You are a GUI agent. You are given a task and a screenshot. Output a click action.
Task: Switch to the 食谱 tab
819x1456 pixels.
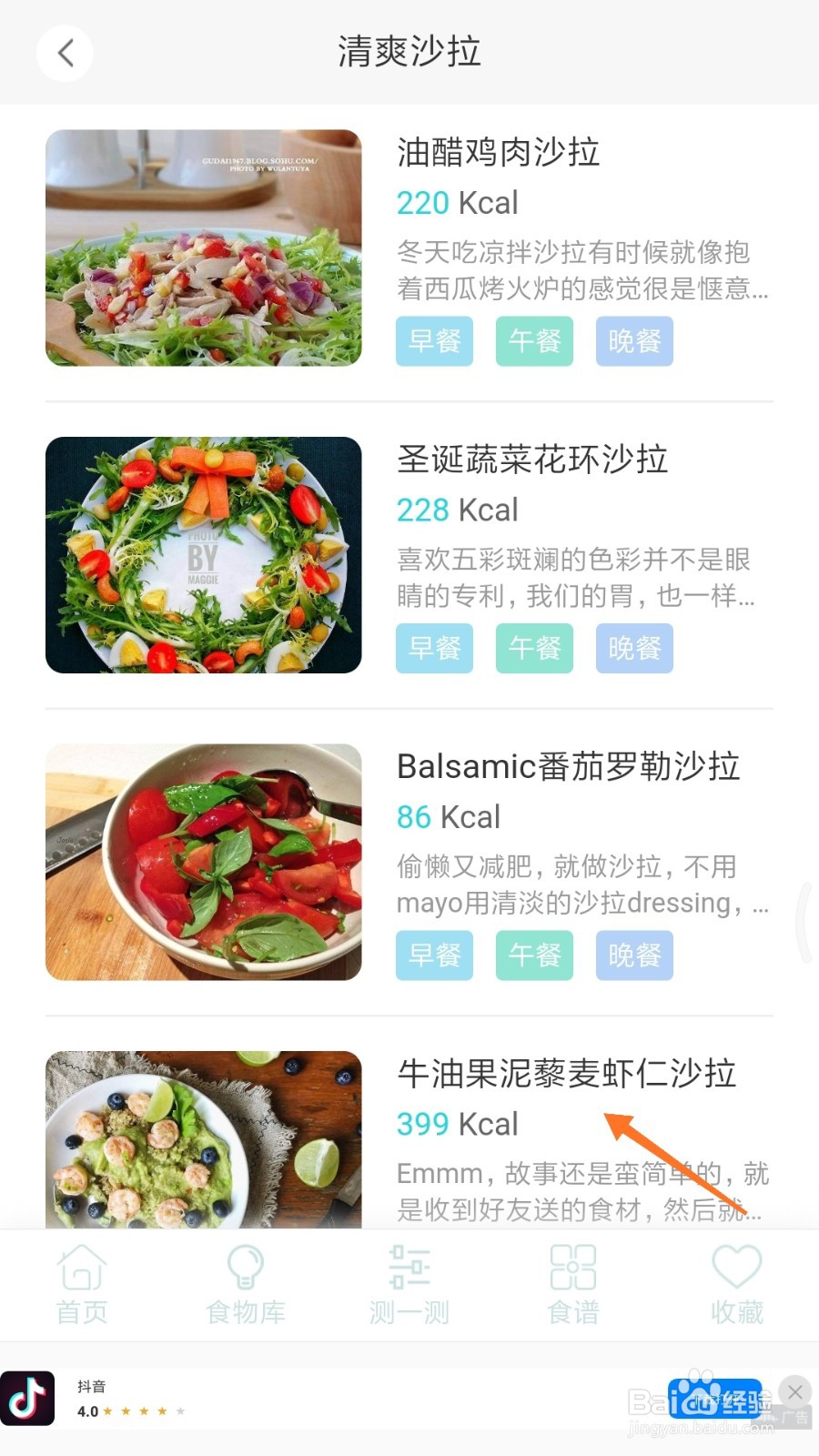pos(573,1284)
